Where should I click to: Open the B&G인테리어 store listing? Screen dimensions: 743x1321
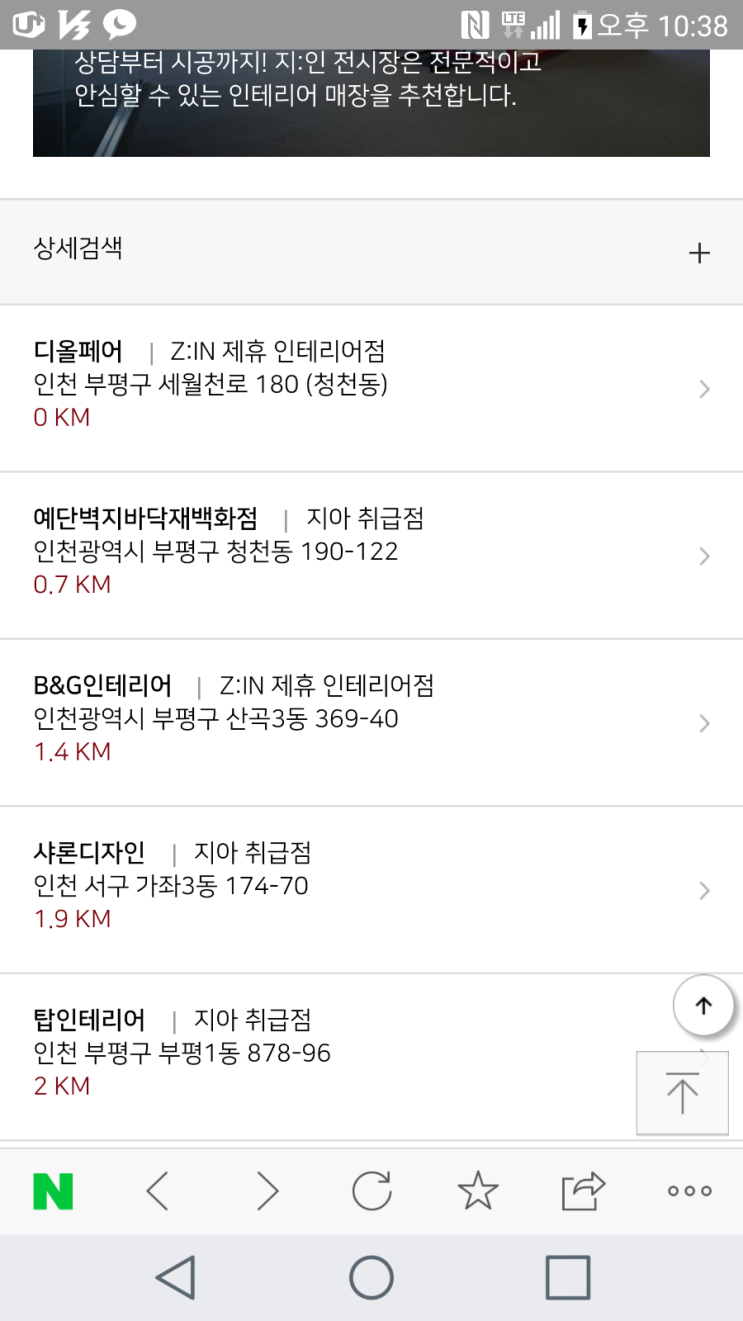370,721
